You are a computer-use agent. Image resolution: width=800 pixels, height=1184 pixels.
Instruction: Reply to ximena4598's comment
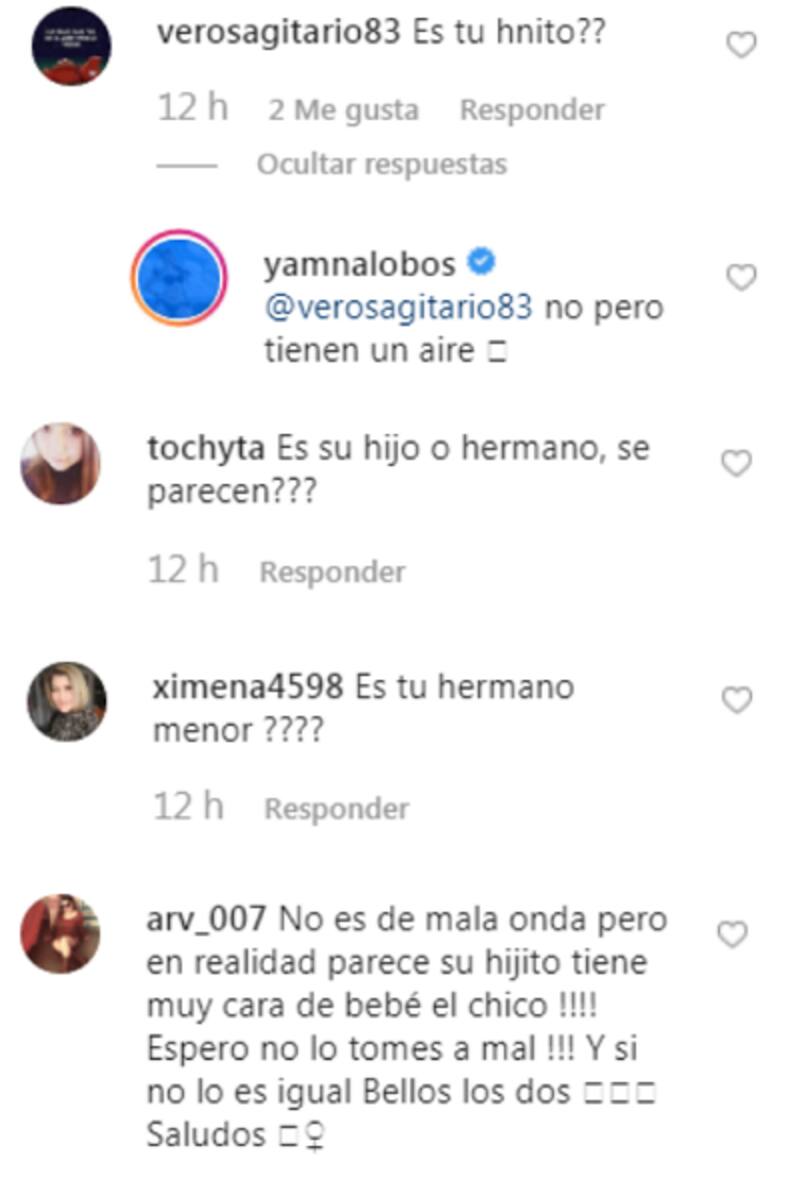336,808
